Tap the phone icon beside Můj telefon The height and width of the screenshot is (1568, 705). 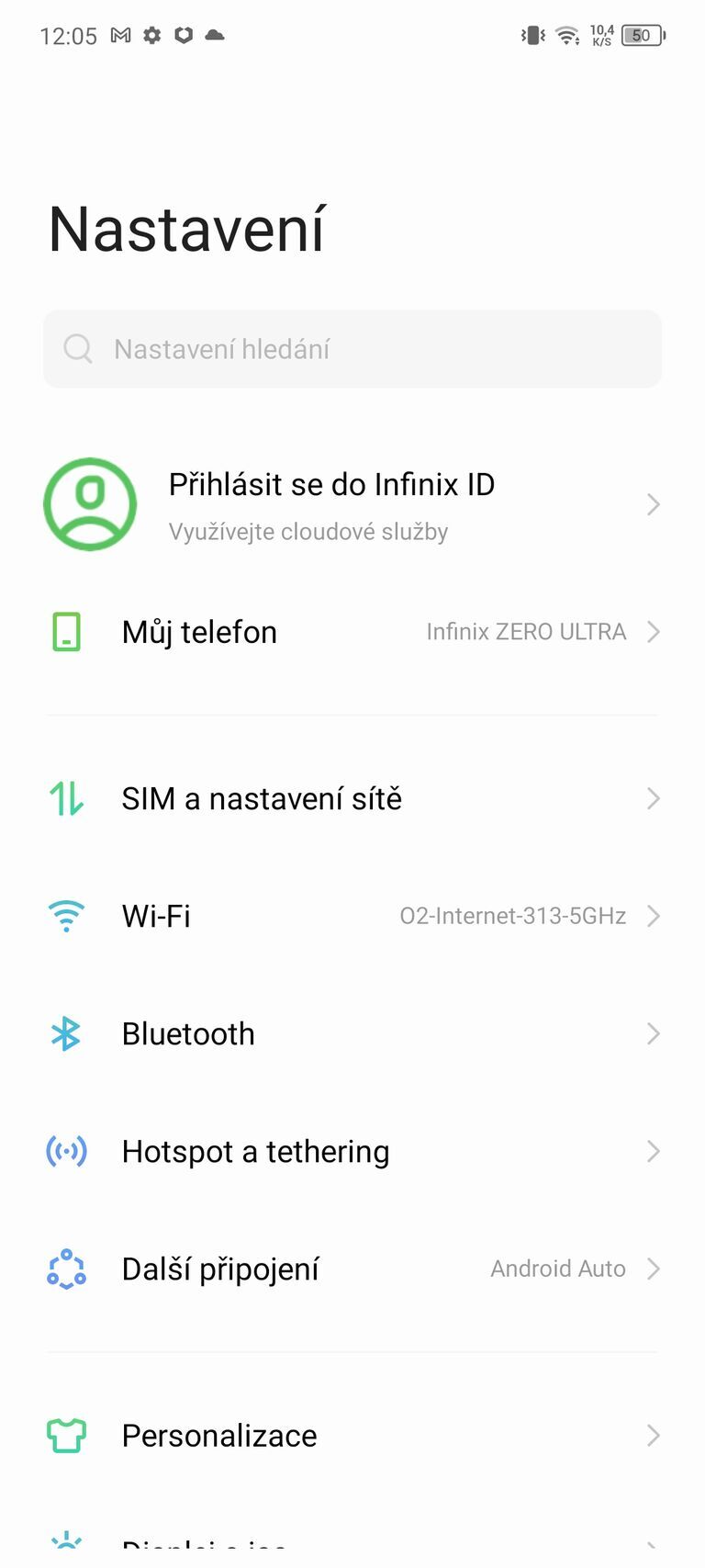point(65,632)
